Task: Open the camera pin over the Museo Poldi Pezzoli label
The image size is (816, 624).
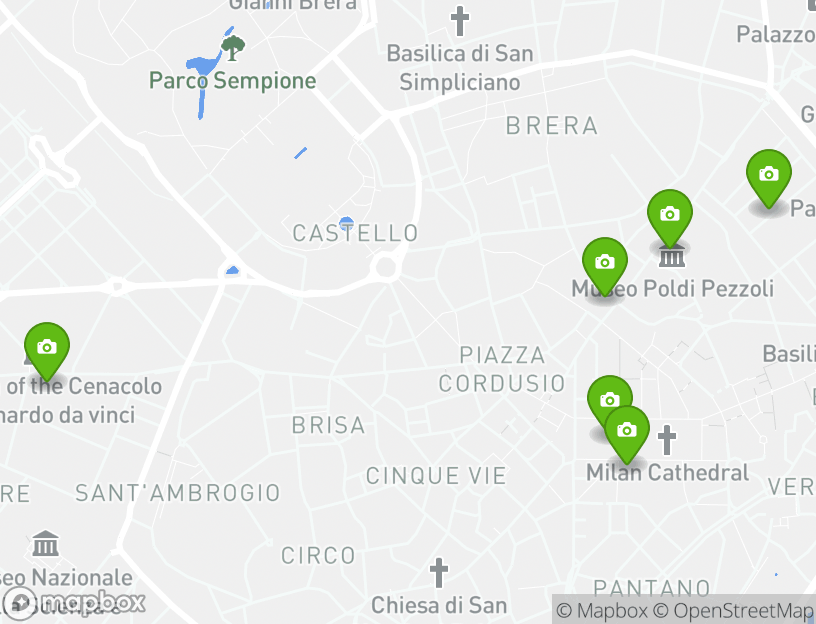Action: coord(604,262)
